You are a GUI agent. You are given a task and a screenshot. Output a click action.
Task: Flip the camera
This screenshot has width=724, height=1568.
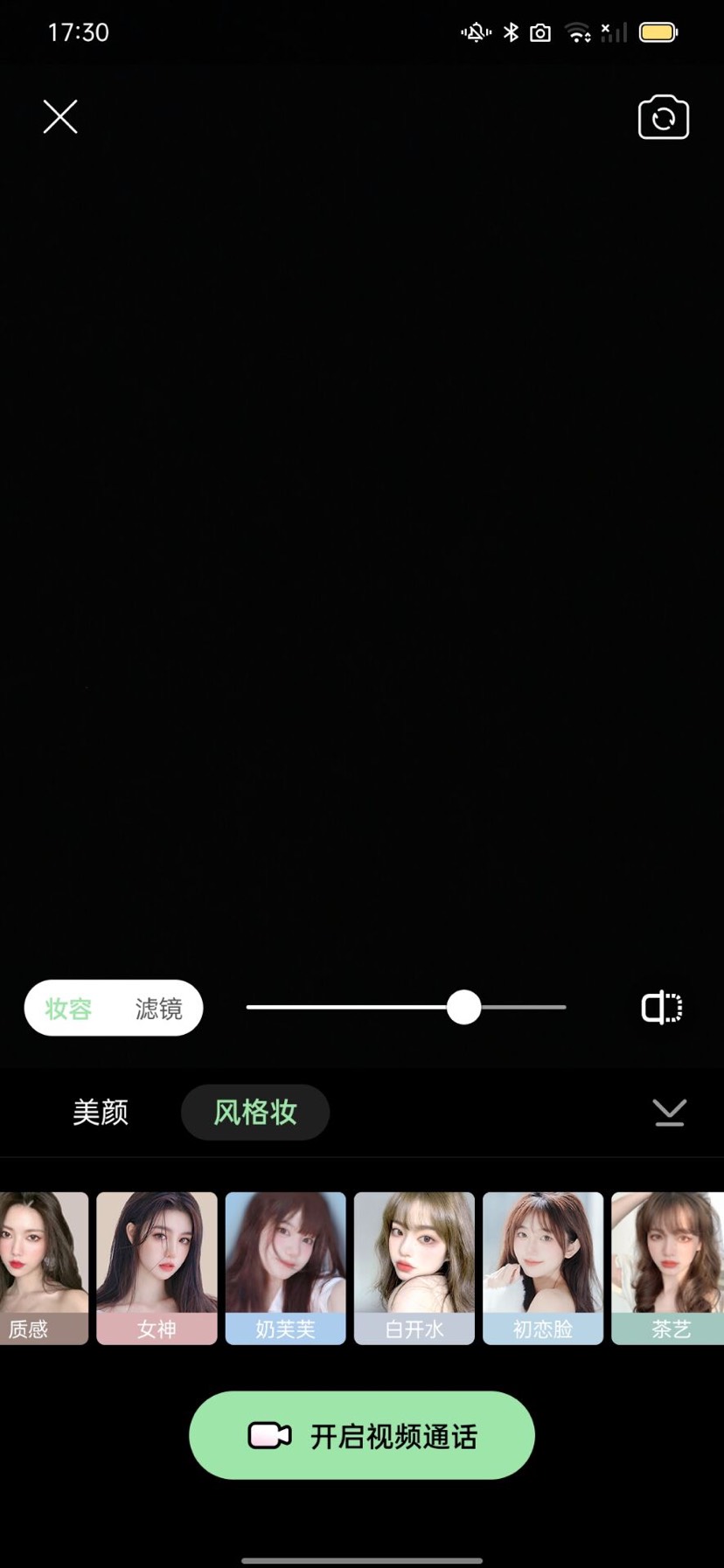coord(663,118)
